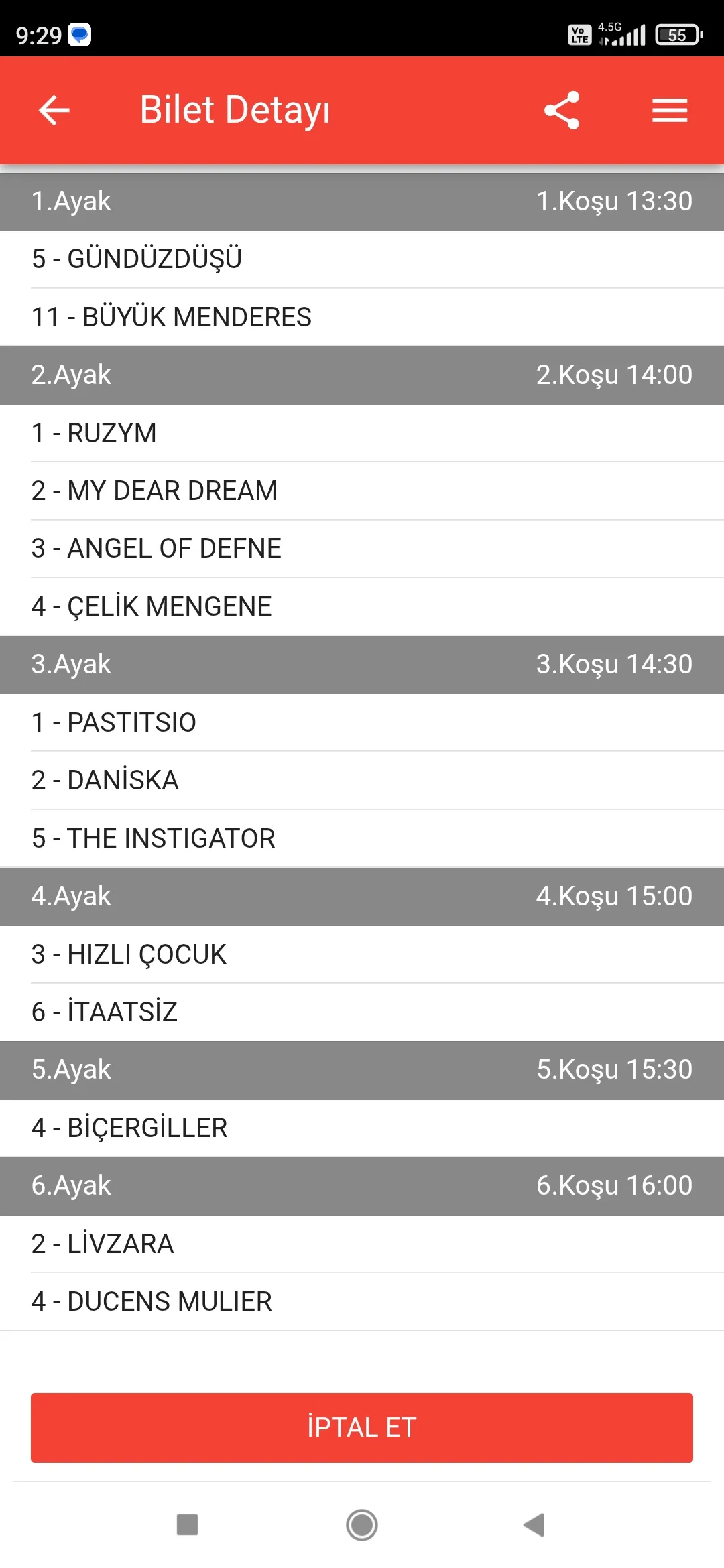Share this ticket
Screen dimensions: 724x1568
(562, 111)
